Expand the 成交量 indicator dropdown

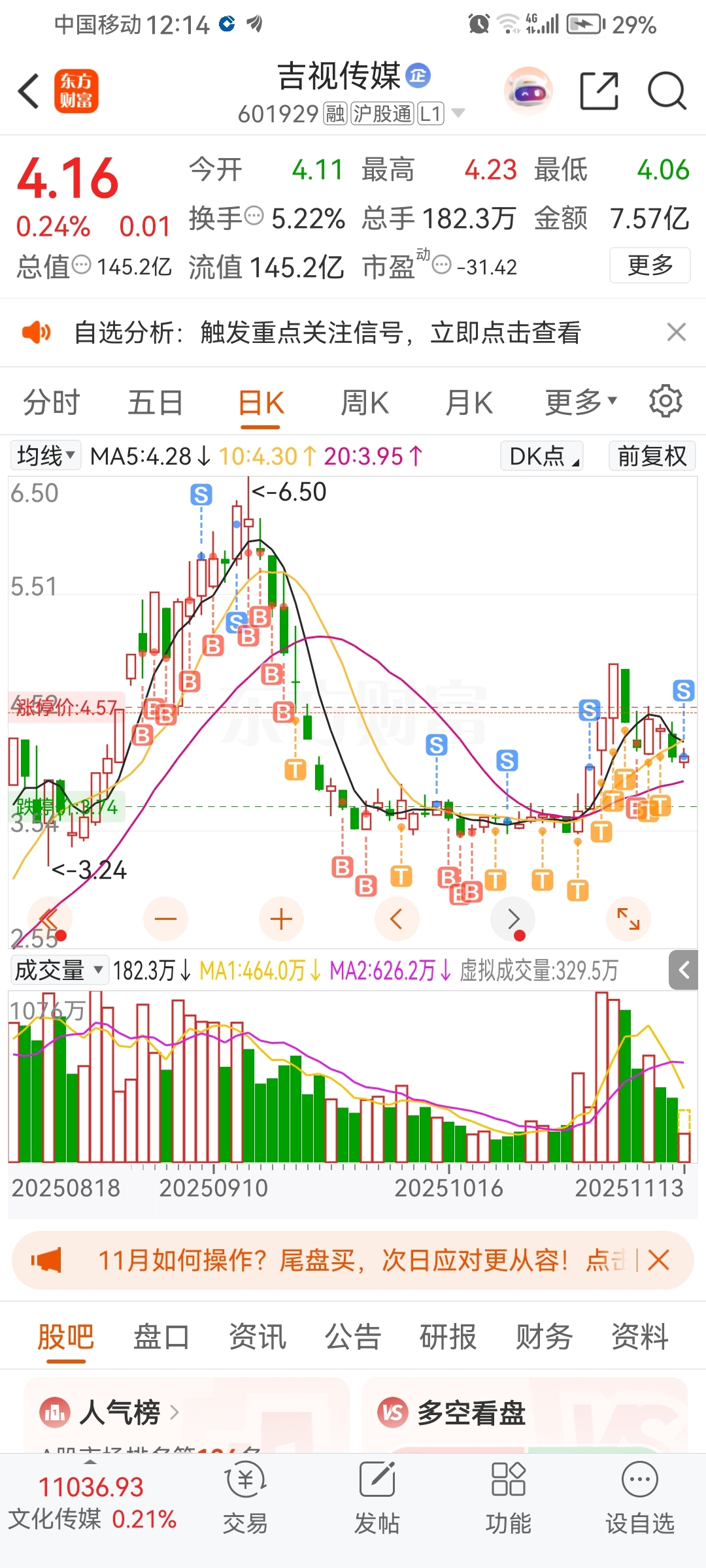(x=59, y=970)
